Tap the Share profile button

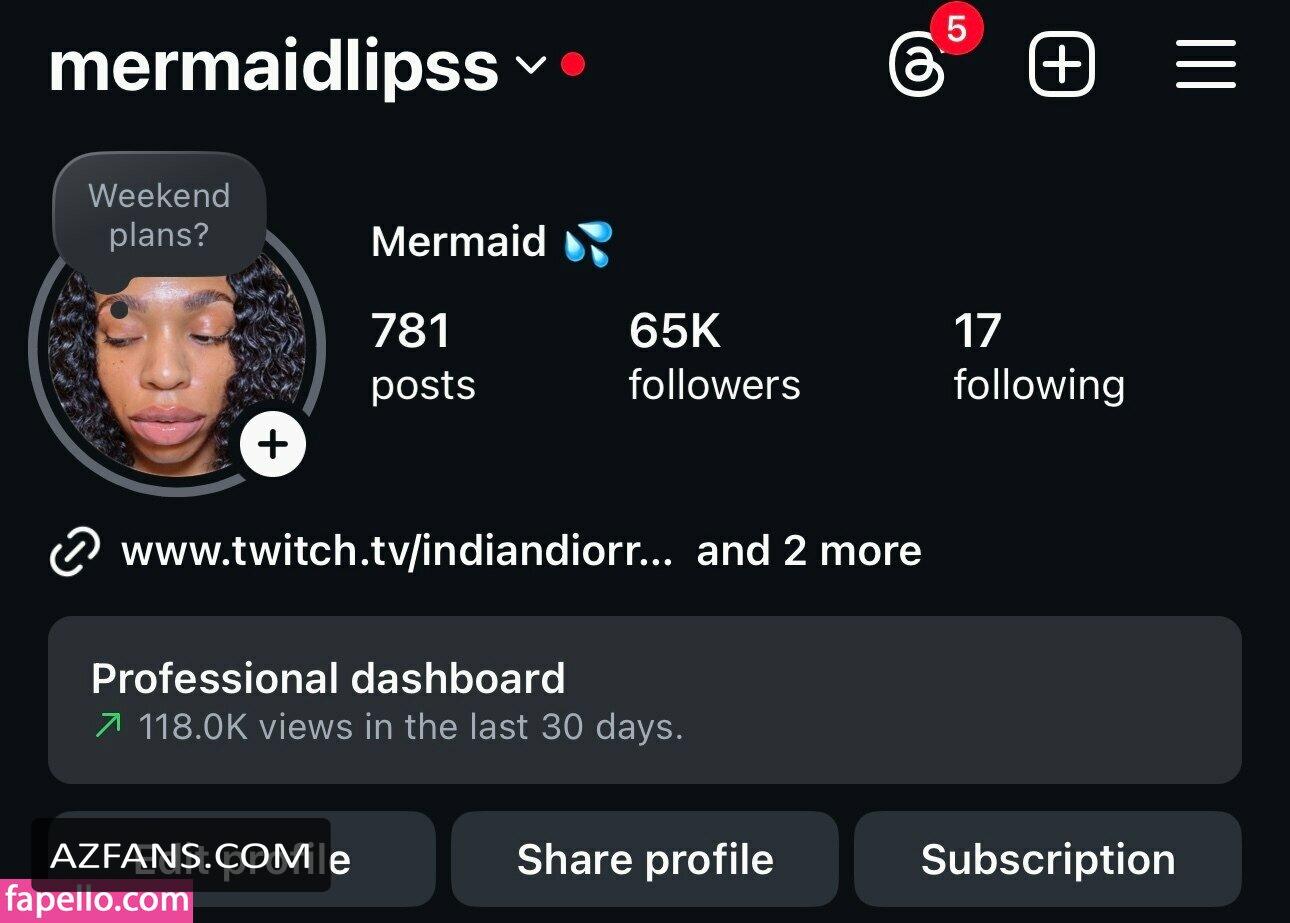click(644, 860)
